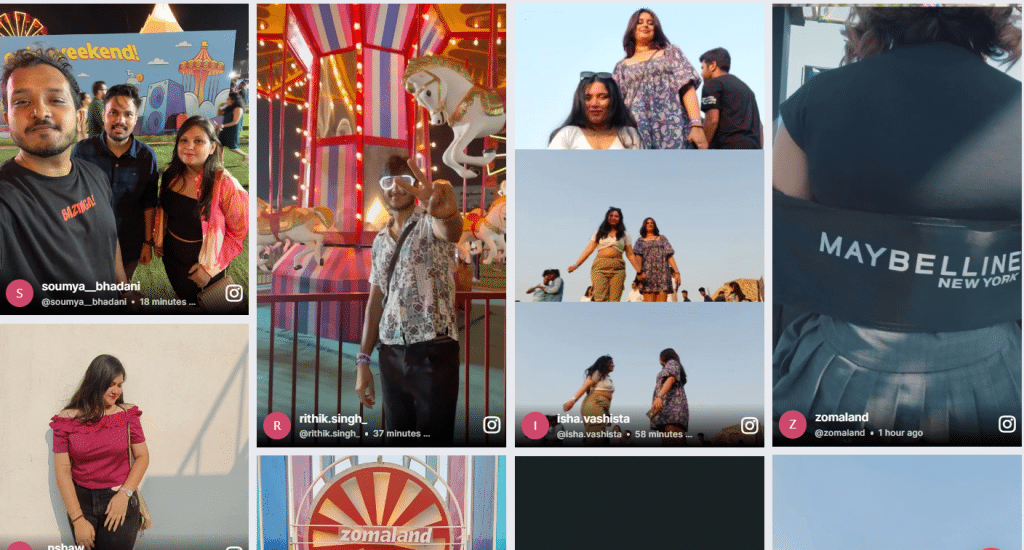Tap the Instagram icon on isha.vashista's post
Image resolution: width=1024 pixels, height=550 pixels.
pos(749,425)
